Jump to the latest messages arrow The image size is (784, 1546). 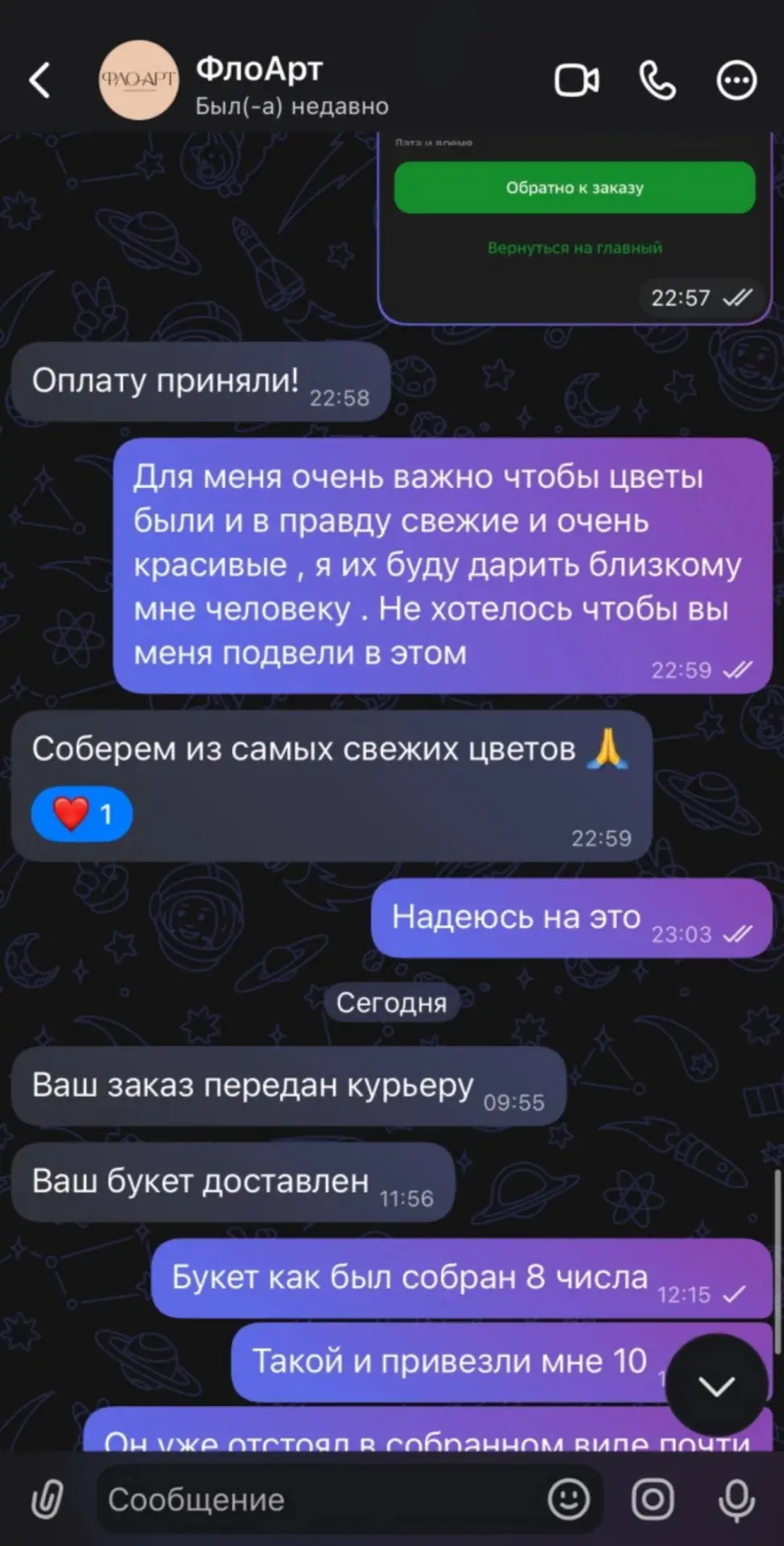[x=716, y=1386]
